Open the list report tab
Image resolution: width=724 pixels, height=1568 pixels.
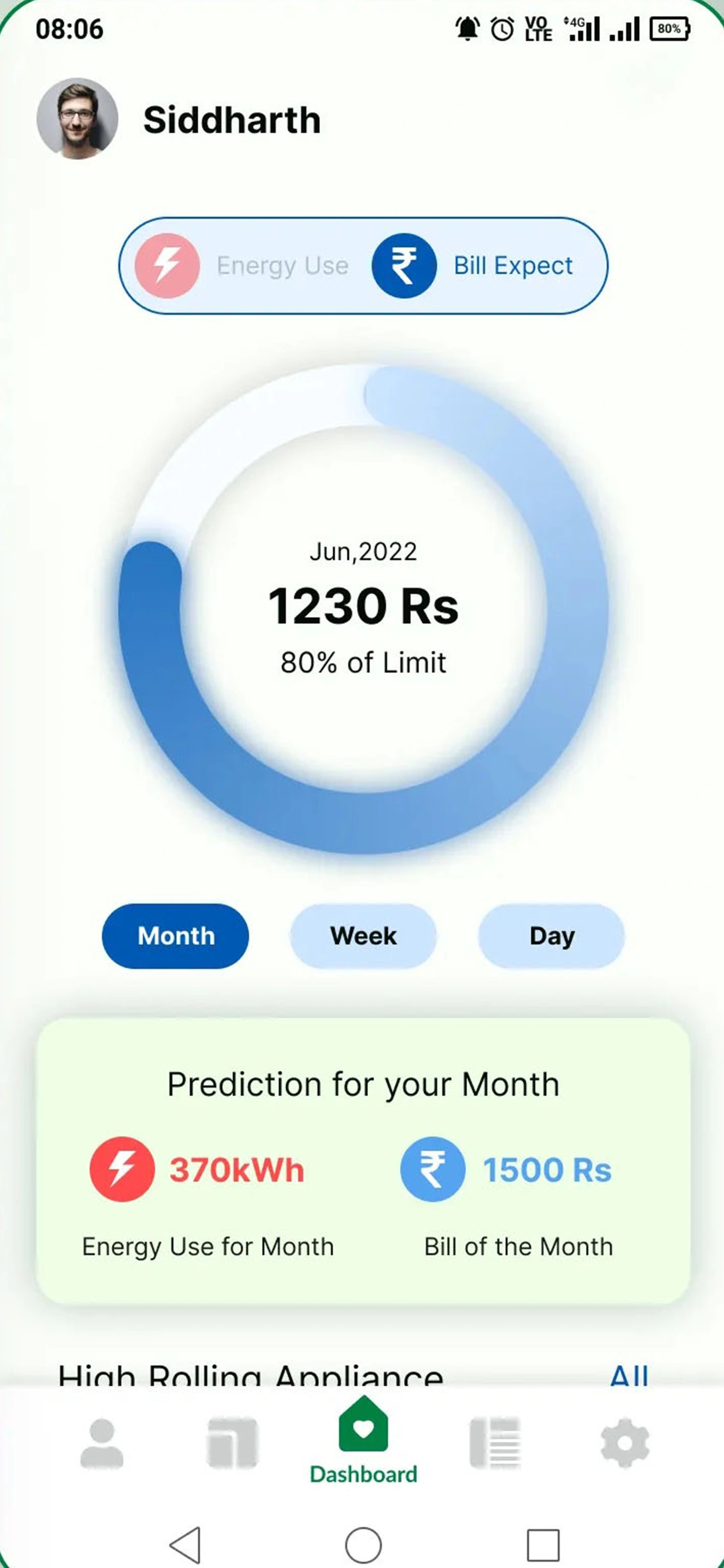(495, 1443)
